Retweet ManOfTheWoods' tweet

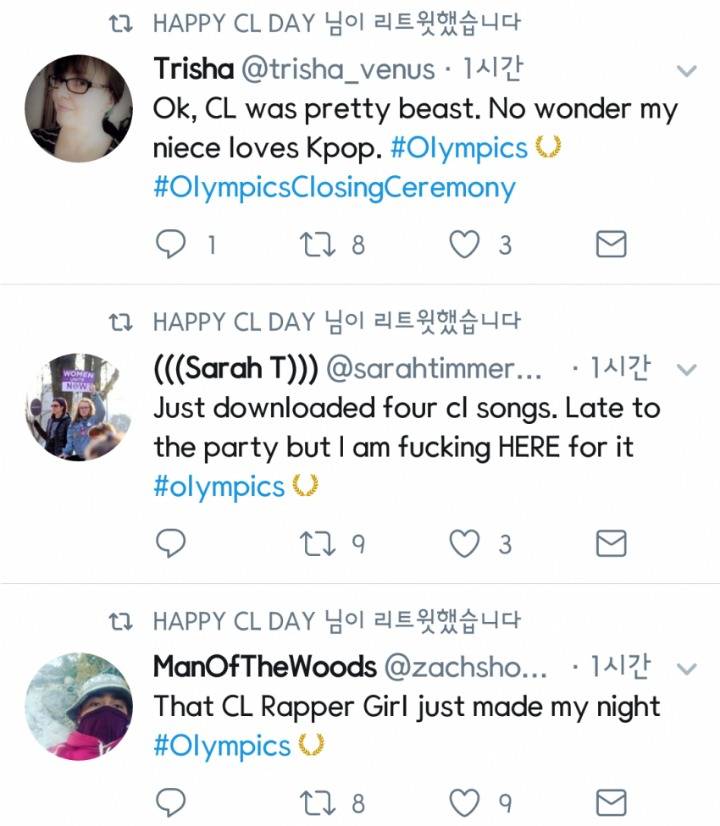coord(318,802)
